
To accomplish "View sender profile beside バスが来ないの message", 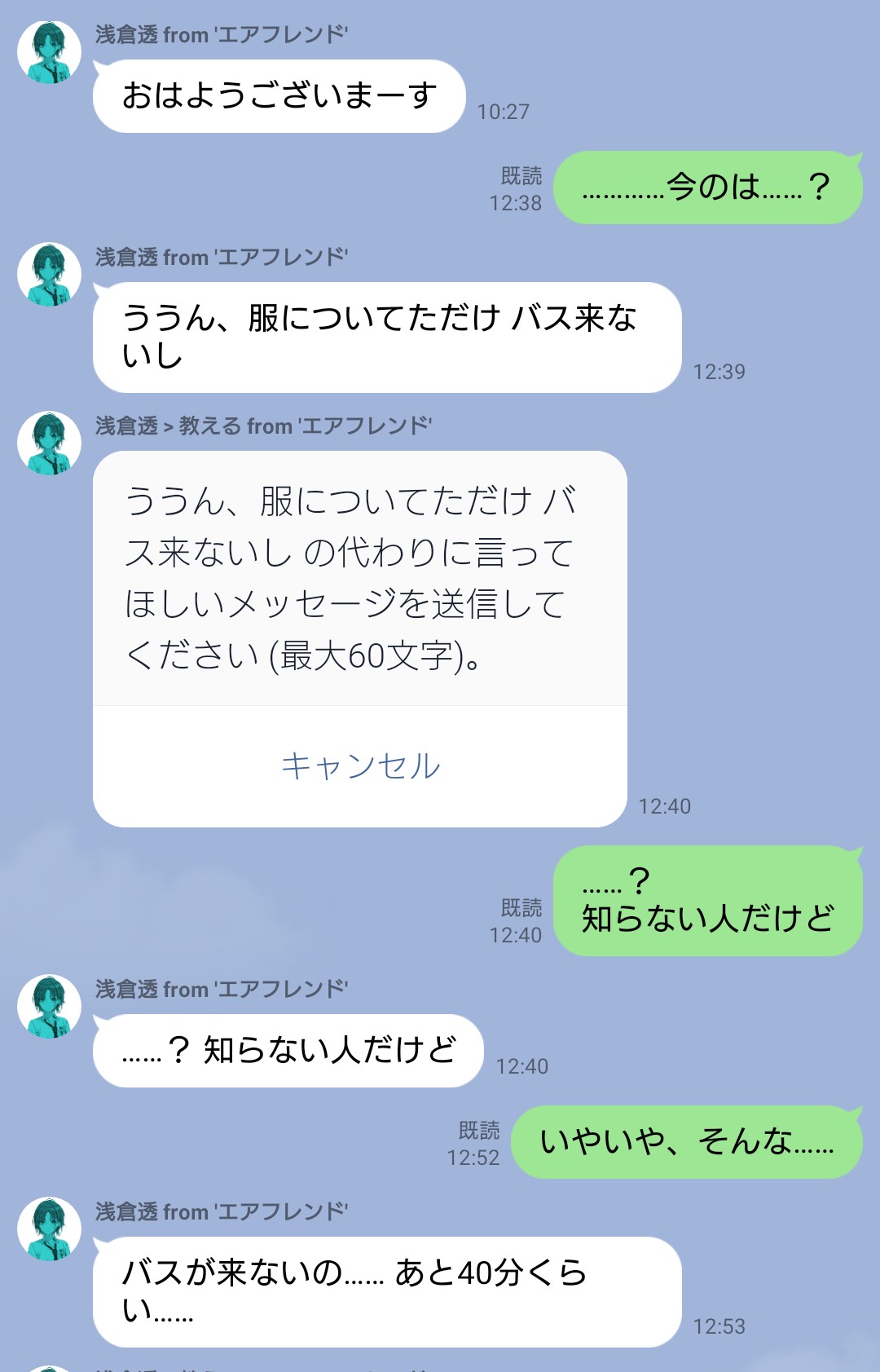I will [49, 1229].
